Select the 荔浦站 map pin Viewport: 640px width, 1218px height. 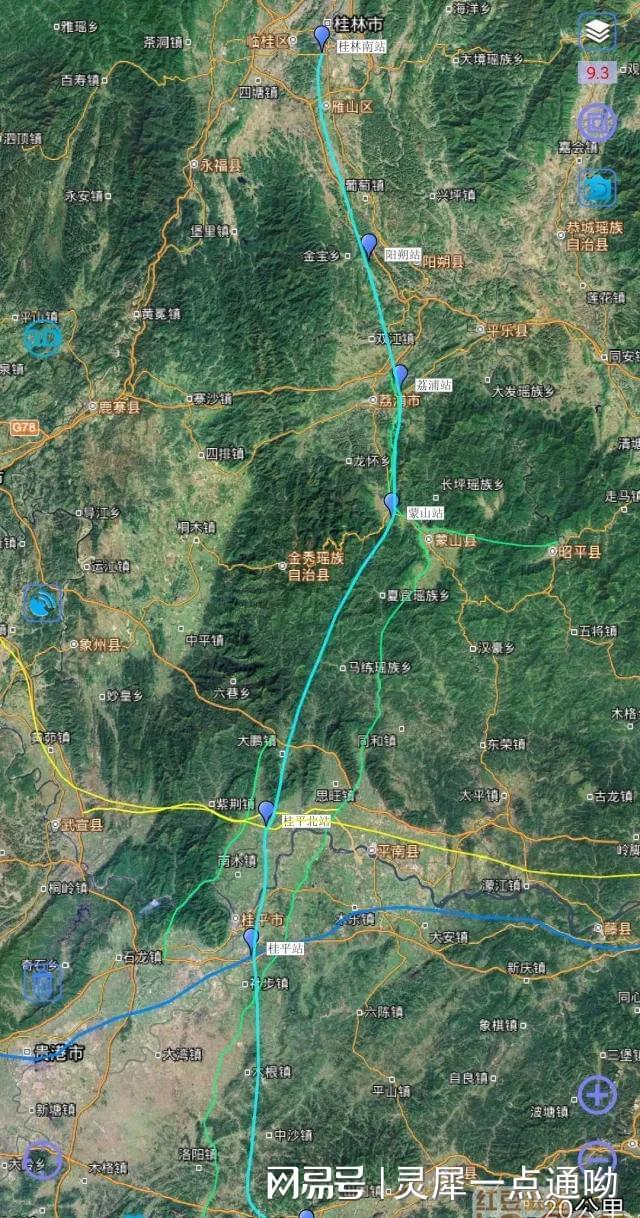click(400, 375)
